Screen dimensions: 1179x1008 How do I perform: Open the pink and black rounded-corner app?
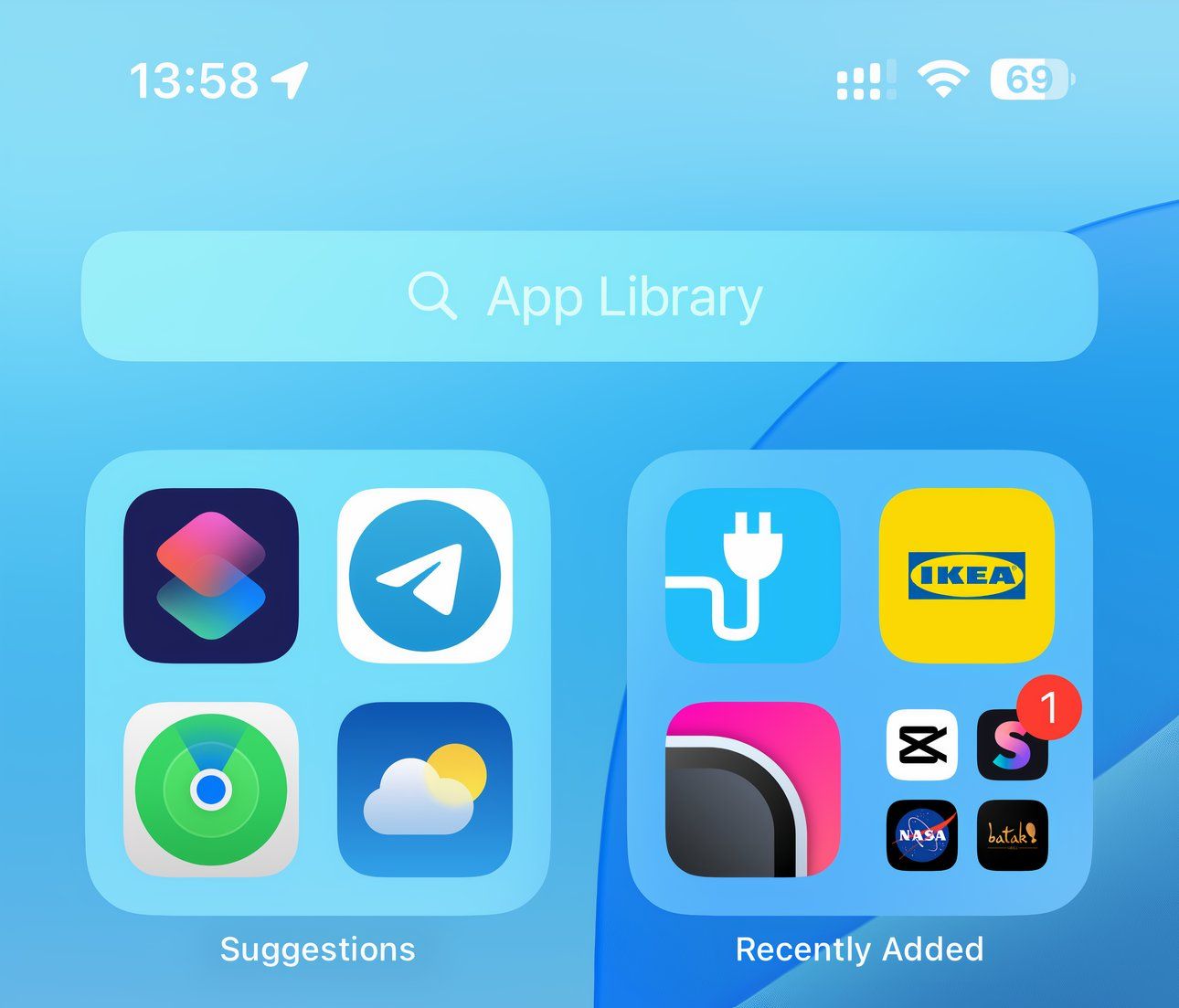752,790
